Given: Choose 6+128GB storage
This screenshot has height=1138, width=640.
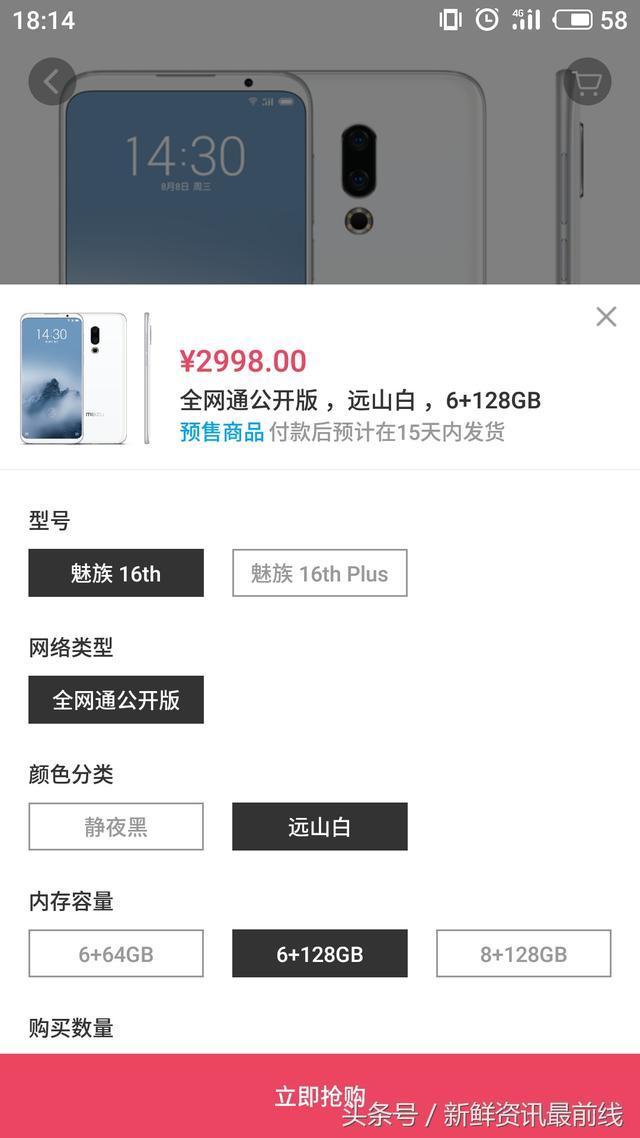Looking at the screenshot, I should tap(319, 954).
